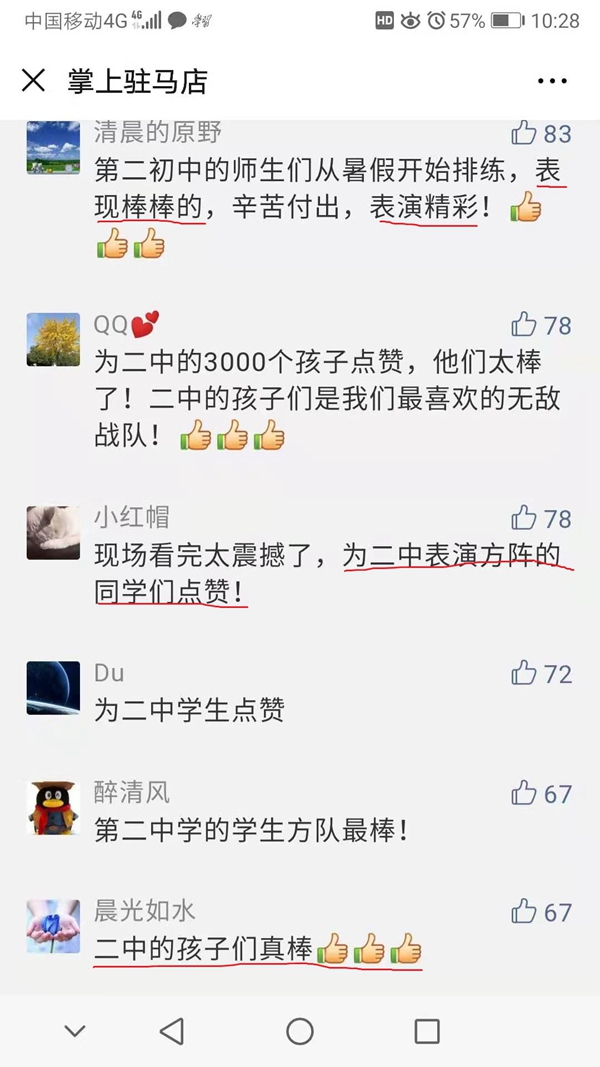Like 晨光如水's comment
600x1067 pixels.
pos(525,911)
